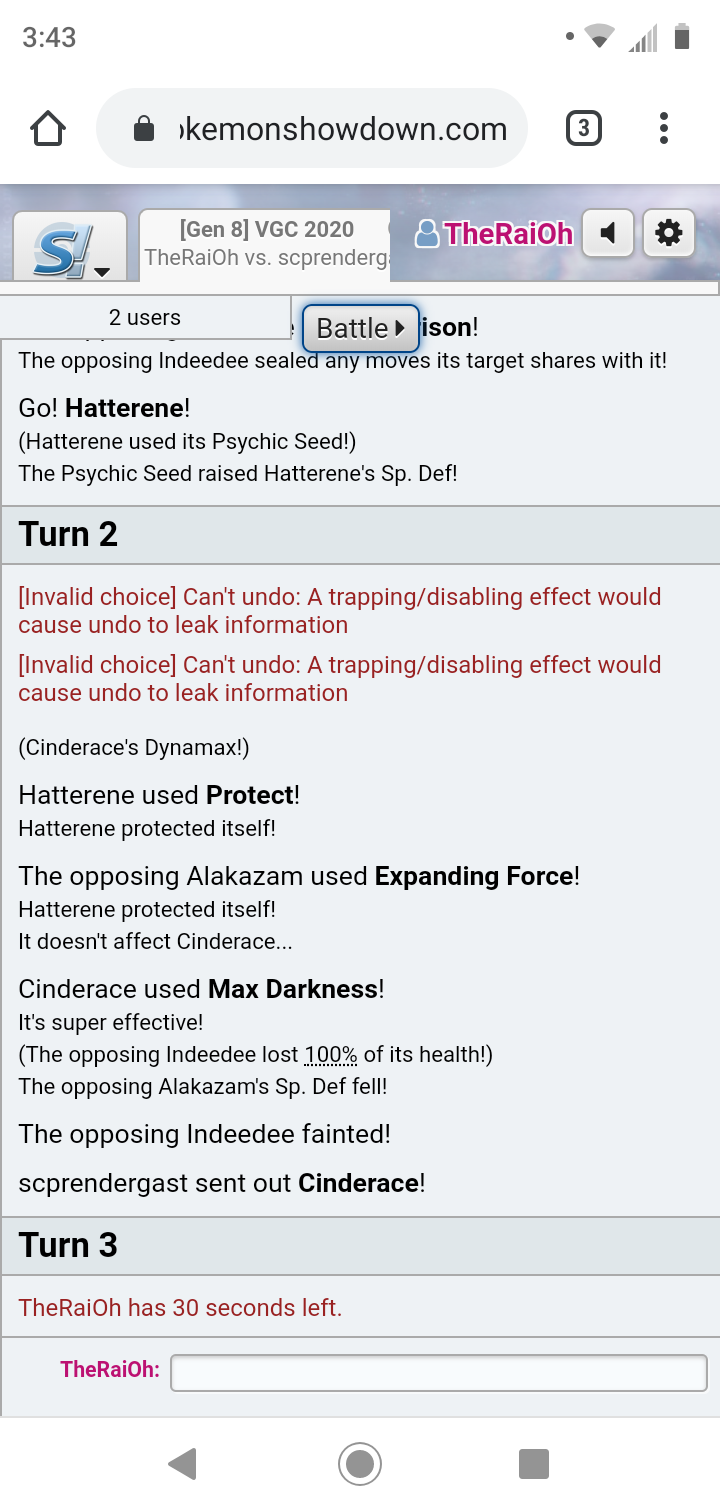Select the VGC 2020 battle room tab
Image resolution: width=720 pixels, height=1512 pixels.
click(265, 244)
